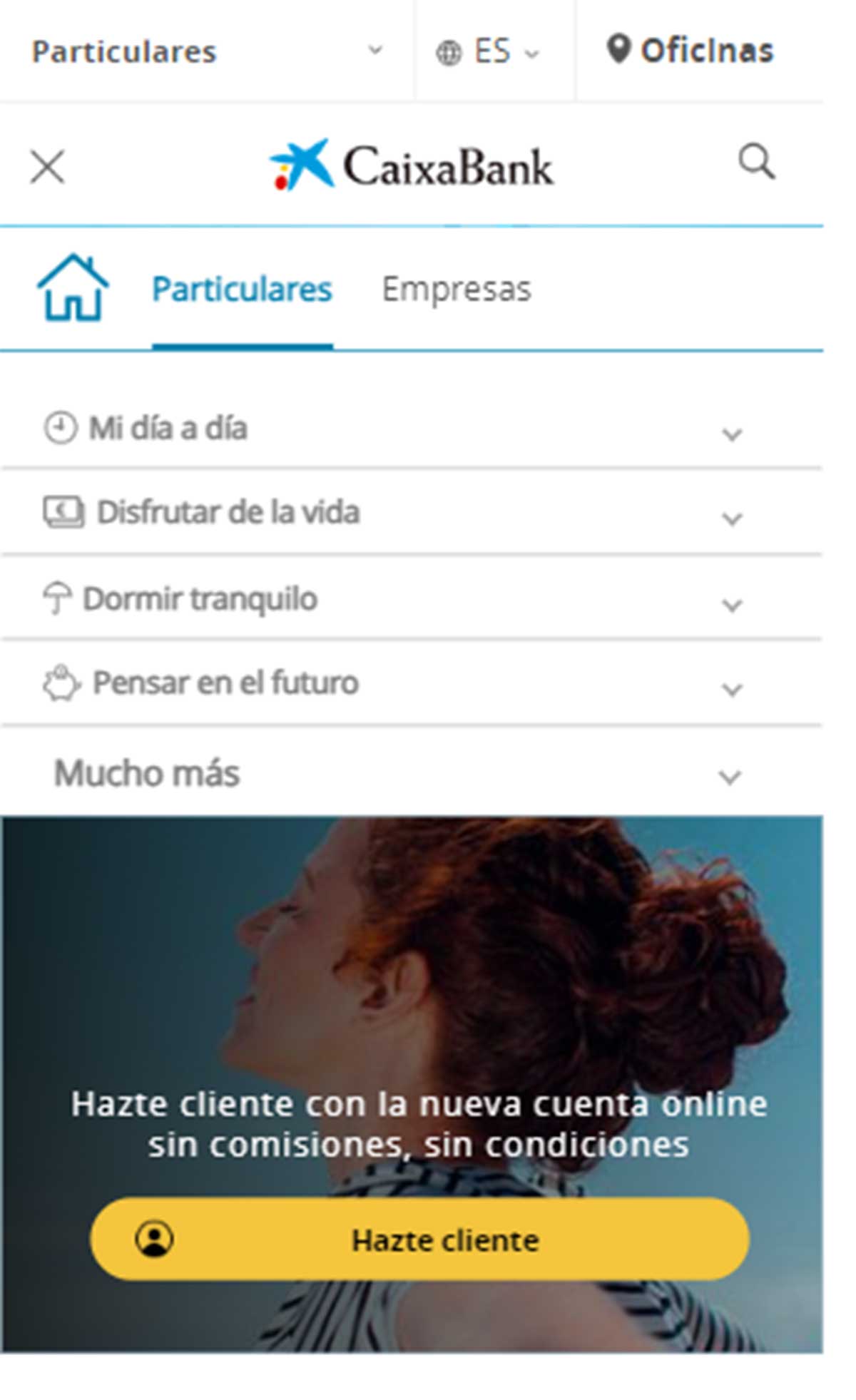Select the Particulares tab
Viewport: 856px width, 1400px height.
point(243,288)
